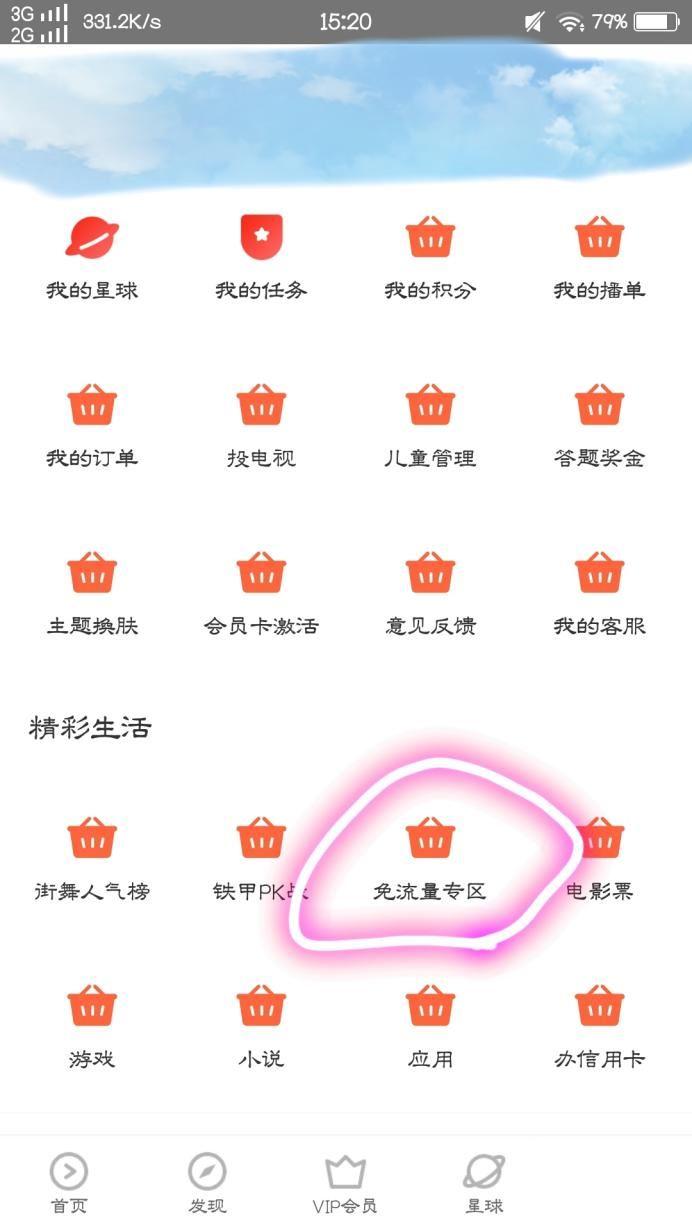
Task: Open 街舞人气榜 ranking
Action: (x=92, y=857)
